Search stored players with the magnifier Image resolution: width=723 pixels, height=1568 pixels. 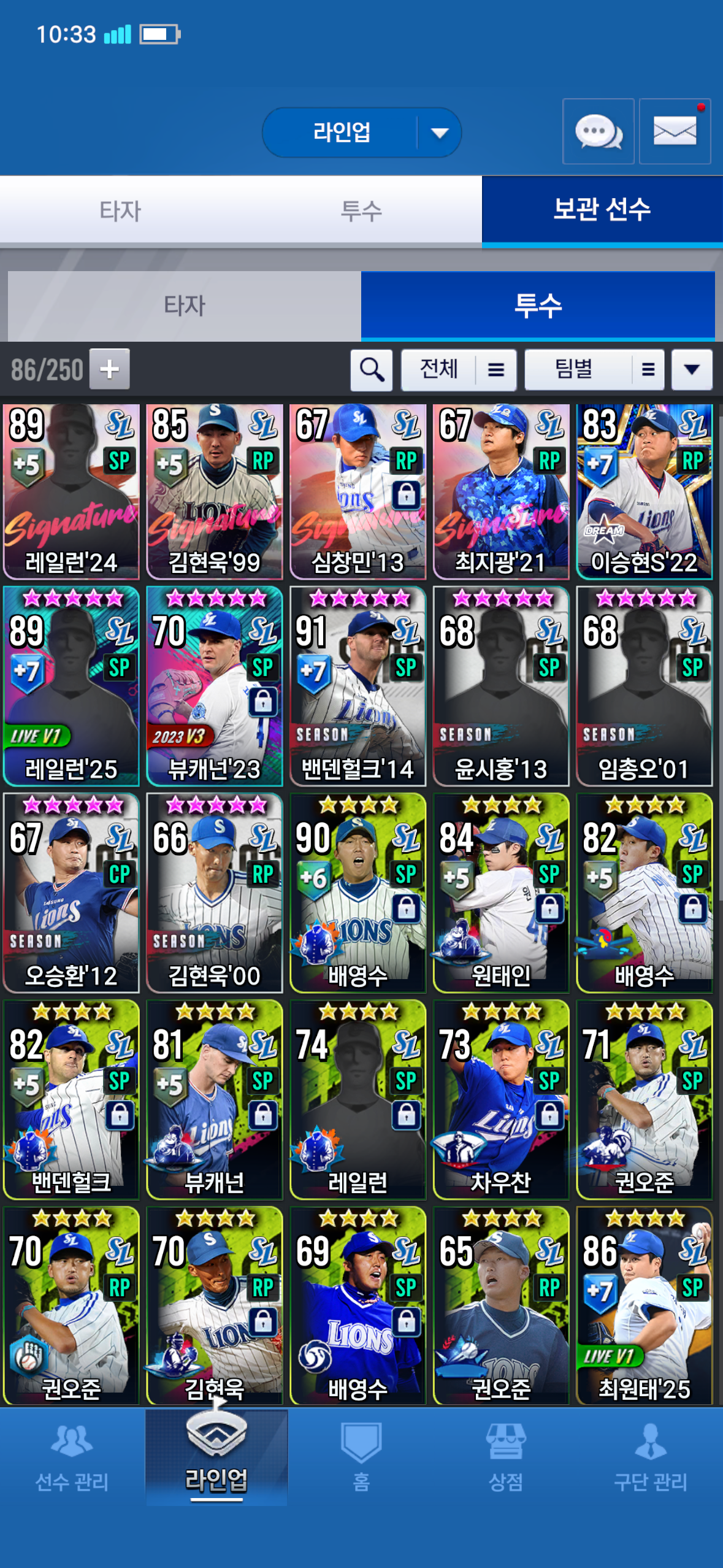[372, 370]
